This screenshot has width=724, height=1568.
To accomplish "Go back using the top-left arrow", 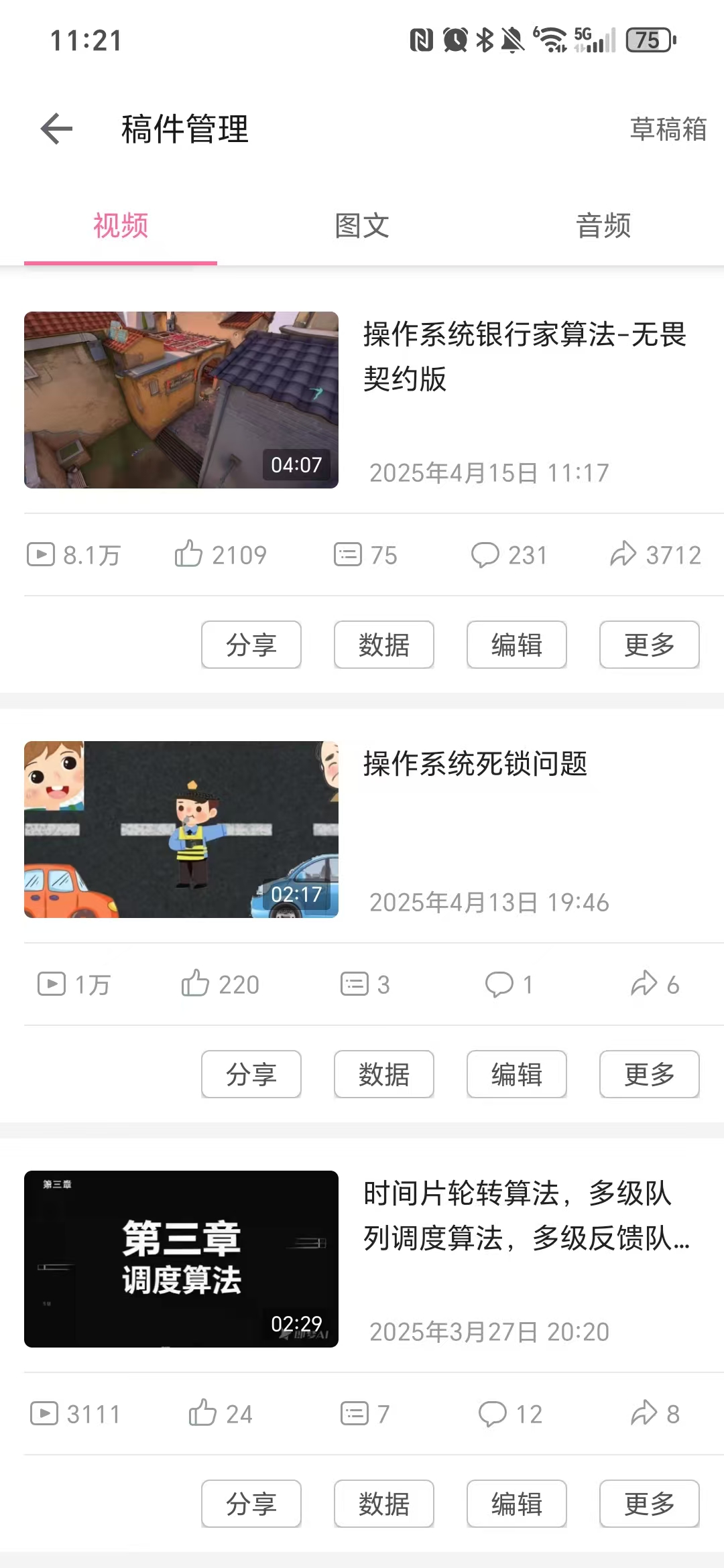I will point(56,129).
